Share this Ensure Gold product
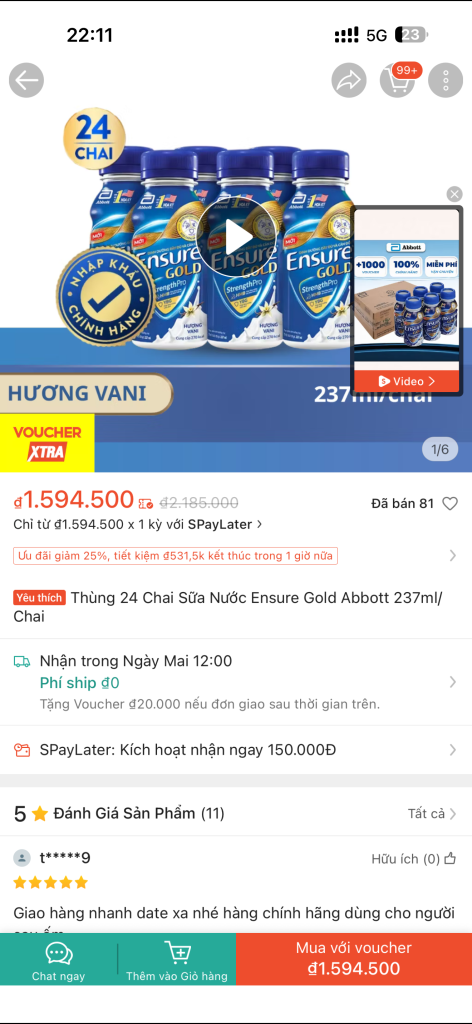Viewport: 472px width, 1024px height. (x=349, y=80)
